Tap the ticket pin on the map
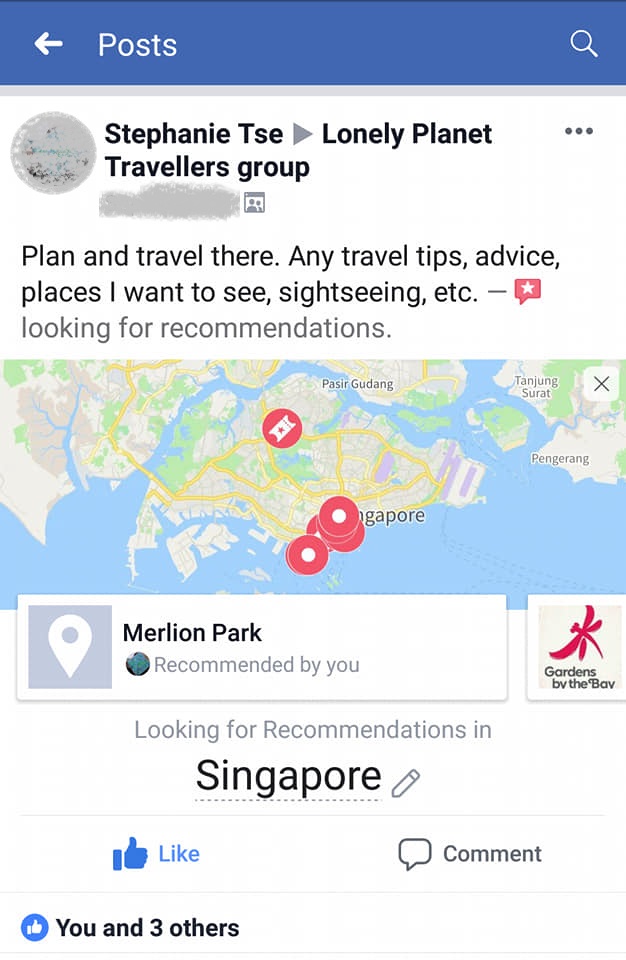Viewport: 626px width, 960px height. point(282,428)
